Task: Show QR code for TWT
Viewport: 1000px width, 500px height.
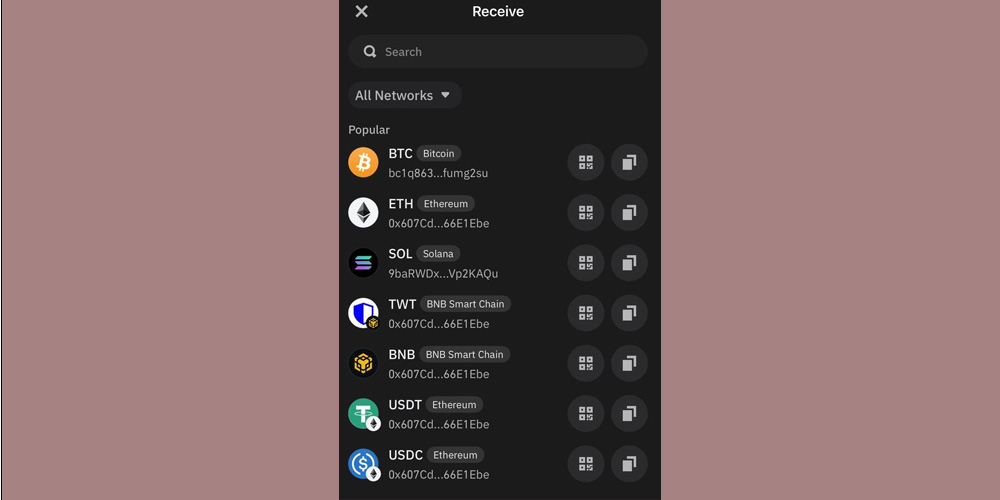Action: (586, 313)
